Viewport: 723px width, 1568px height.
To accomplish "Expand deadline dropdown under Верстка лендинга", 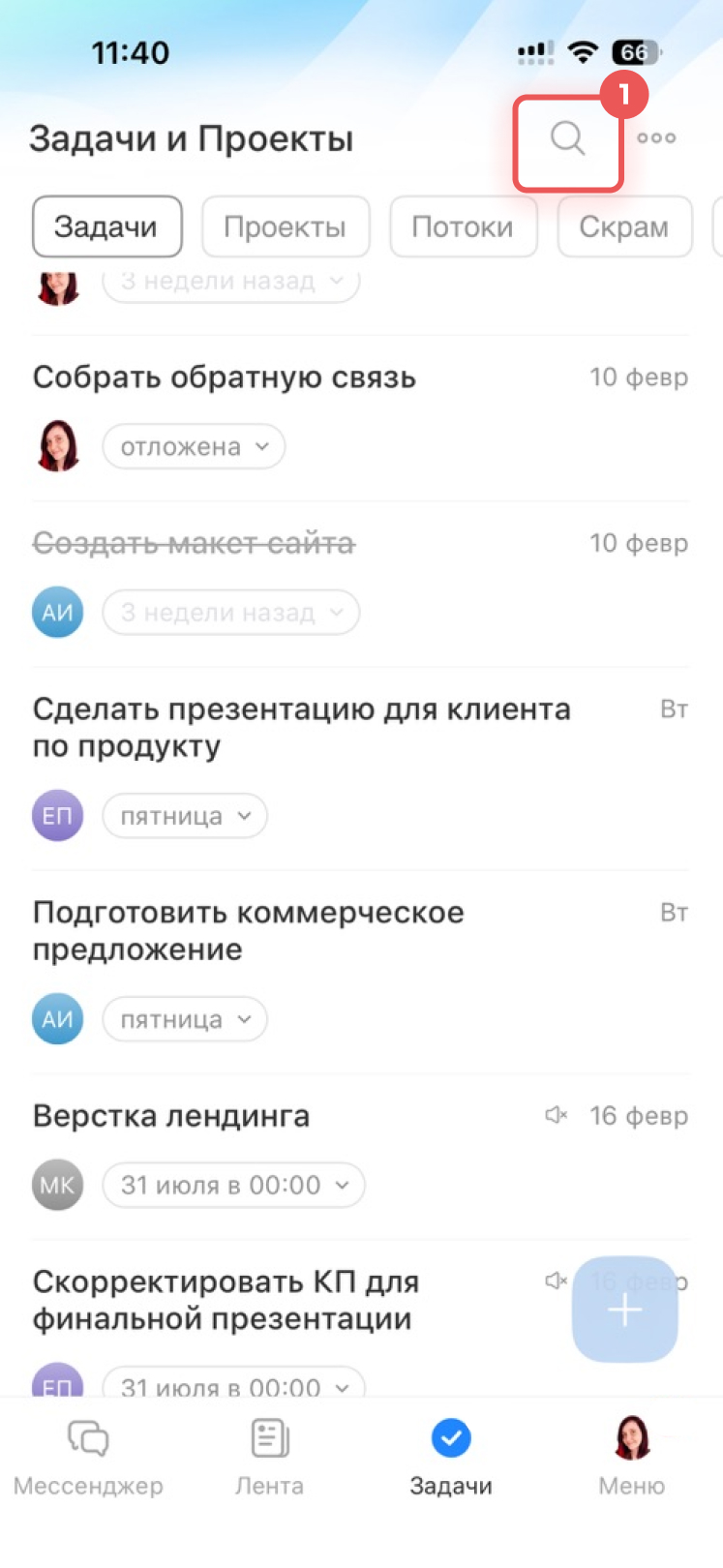I will [233, 1186].
